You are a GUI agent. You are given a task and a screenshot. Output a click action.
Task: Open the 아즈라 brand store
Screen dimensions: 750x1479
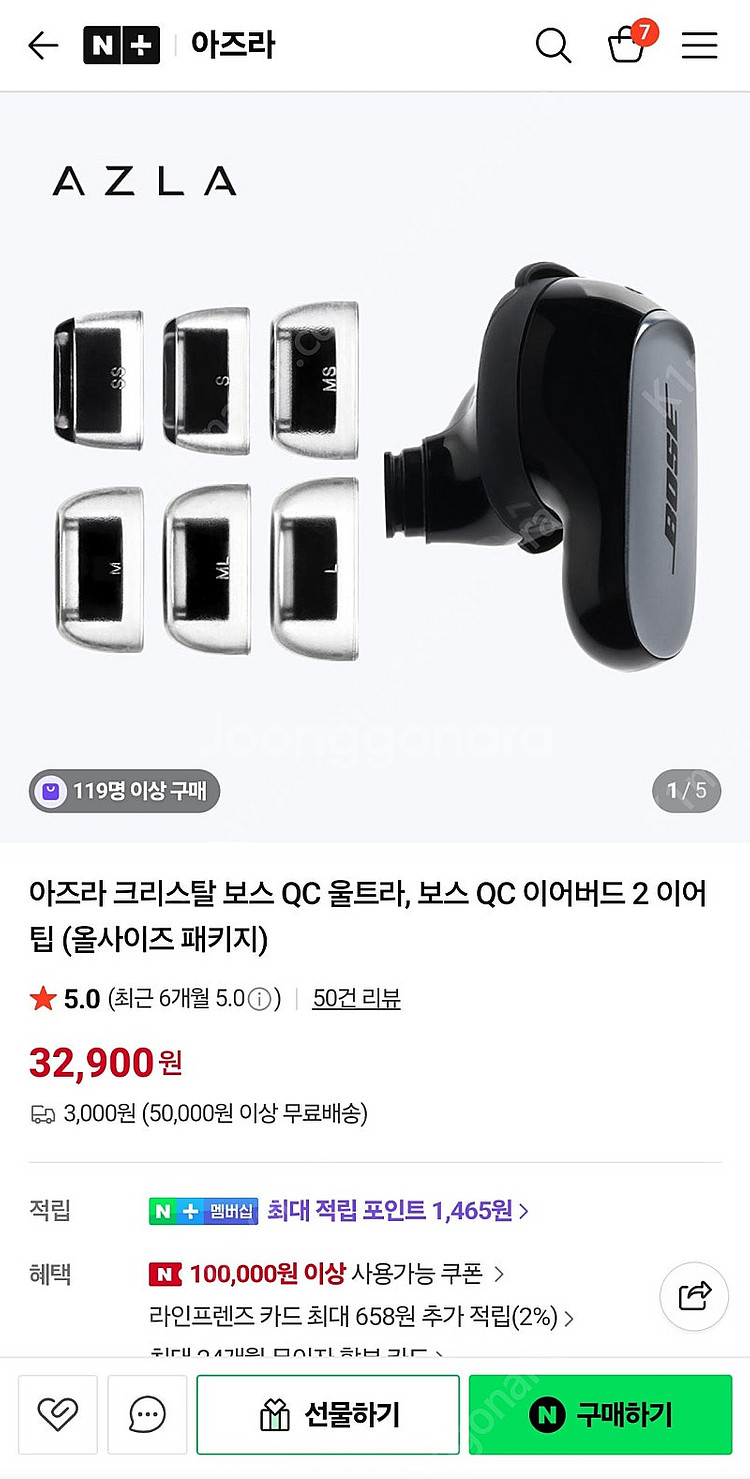233,46
